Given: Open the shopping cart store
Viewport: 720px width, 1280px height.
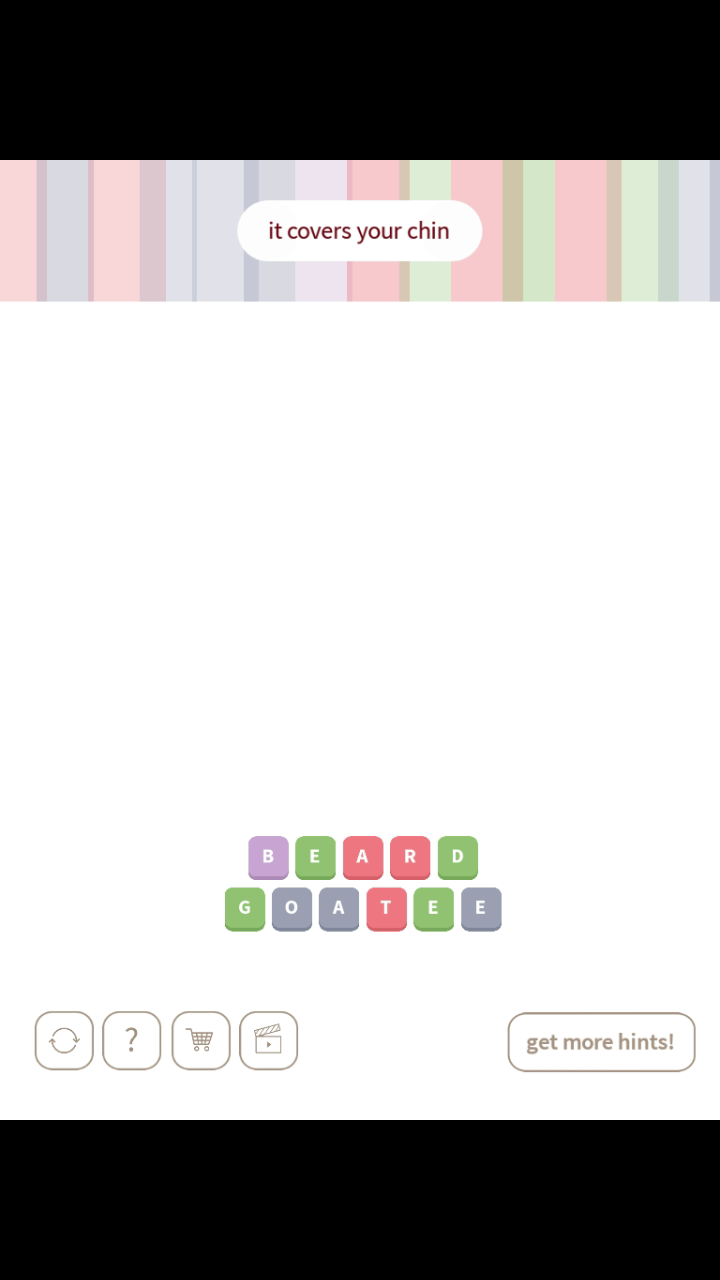Looking at the screenshot, I should coord(200,1041).
